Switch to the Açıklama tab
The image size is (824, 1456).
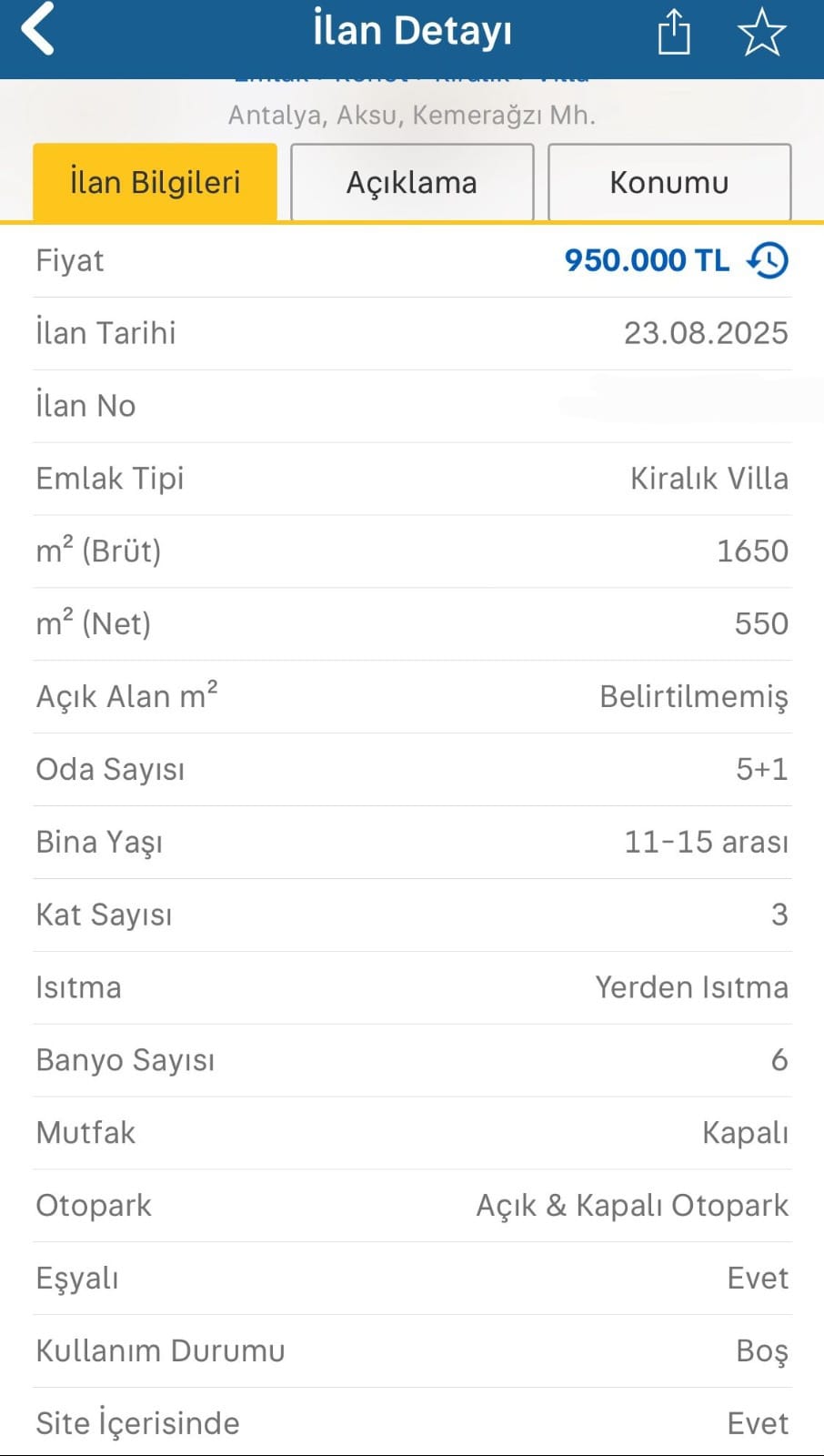point(412,182)
